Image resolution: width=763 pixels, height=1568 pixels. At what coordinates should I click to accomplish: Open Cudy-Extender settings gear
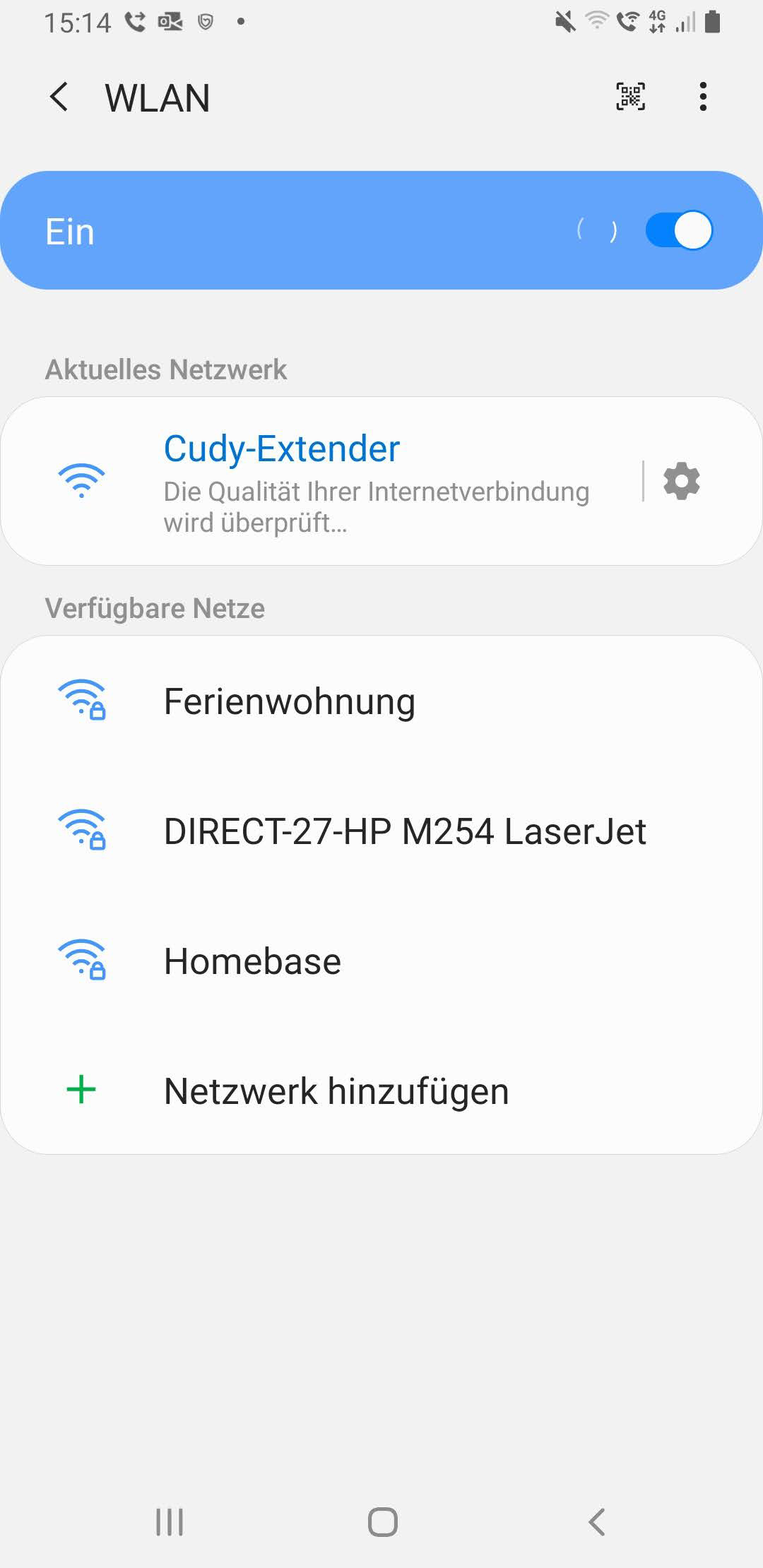coord(681,482)
